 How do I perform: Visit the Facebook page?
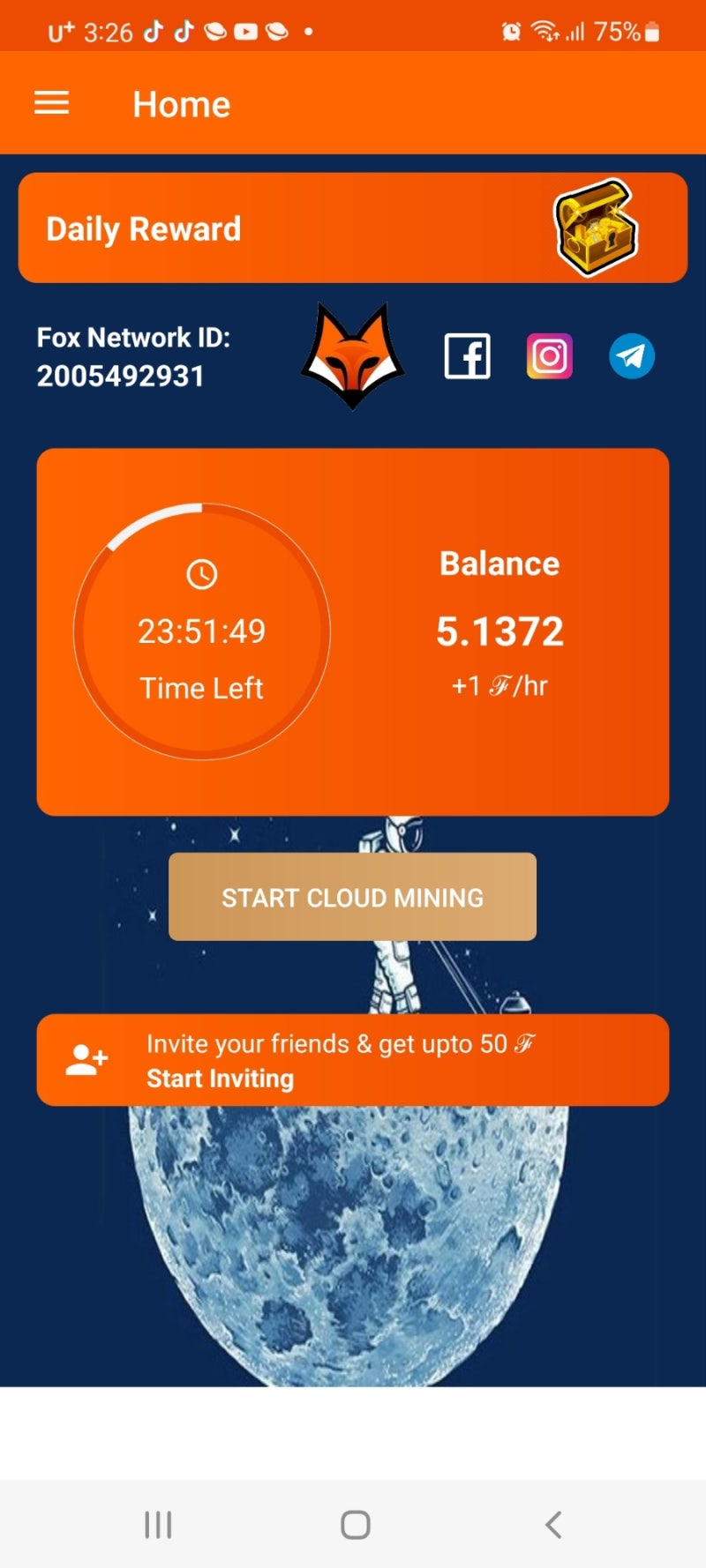pos(467,356)
